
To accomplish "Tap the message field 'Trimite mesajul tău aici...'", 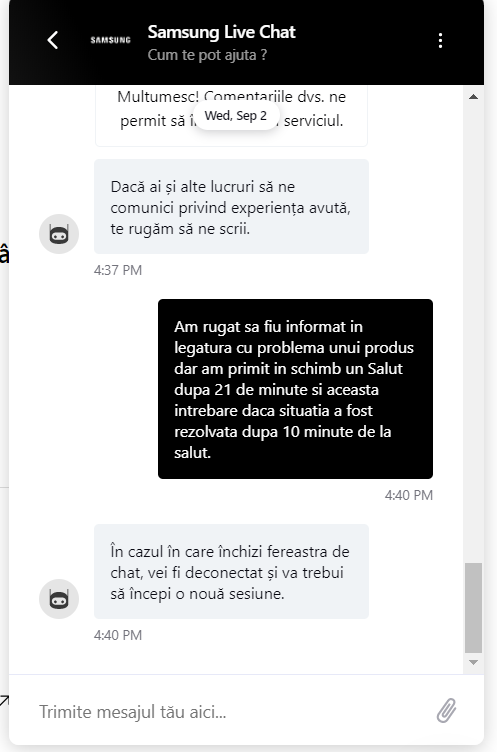I will (x=230, y=712).
